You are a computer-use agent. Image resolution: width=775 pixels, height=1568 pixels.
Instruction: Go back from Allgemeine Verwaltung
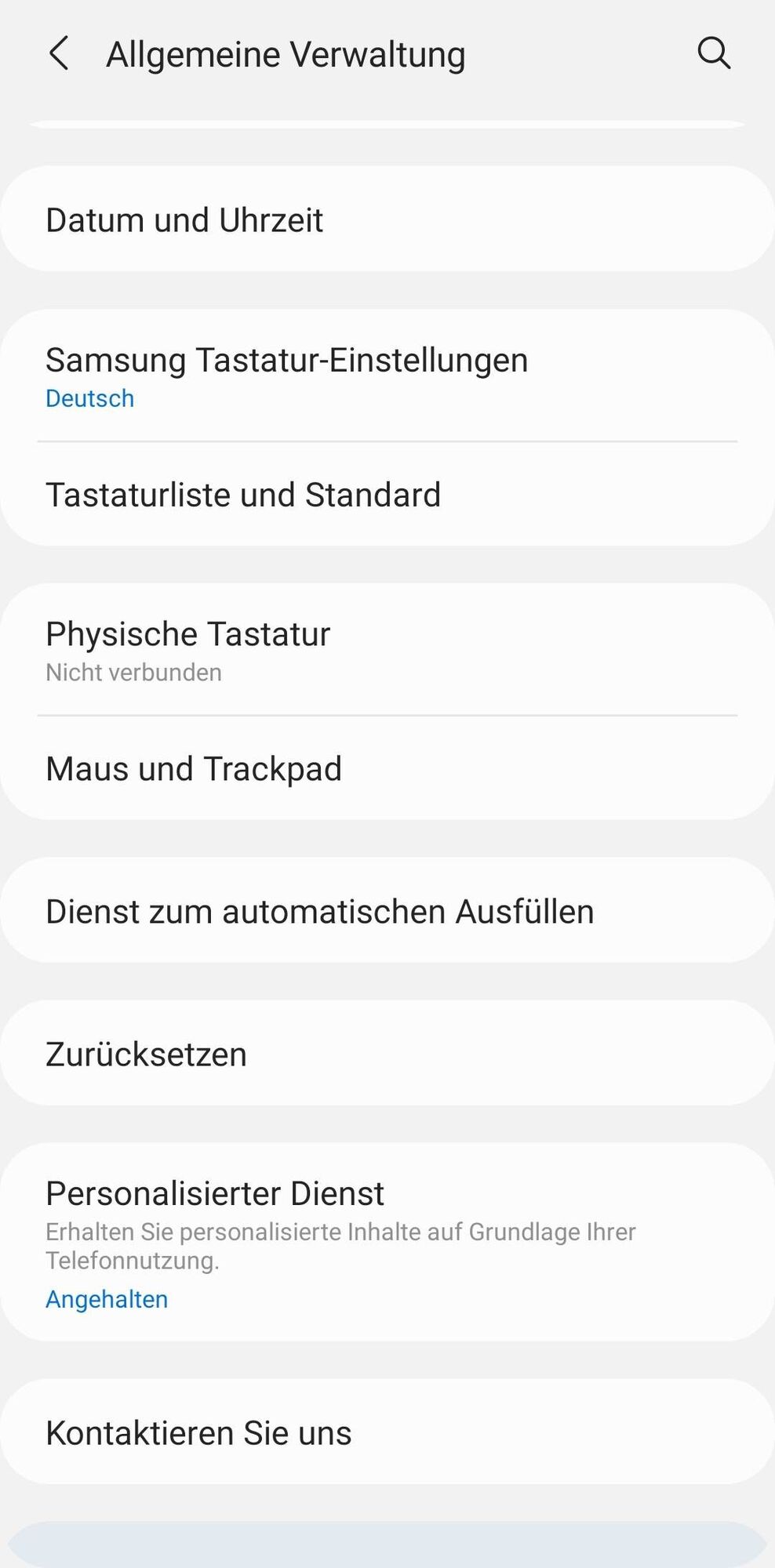(x=60, y=54)
